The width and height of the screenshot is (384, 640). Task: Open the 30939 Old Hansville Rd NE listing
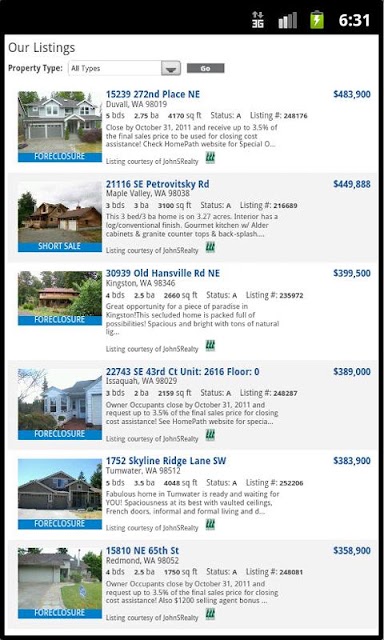[163, 273]
